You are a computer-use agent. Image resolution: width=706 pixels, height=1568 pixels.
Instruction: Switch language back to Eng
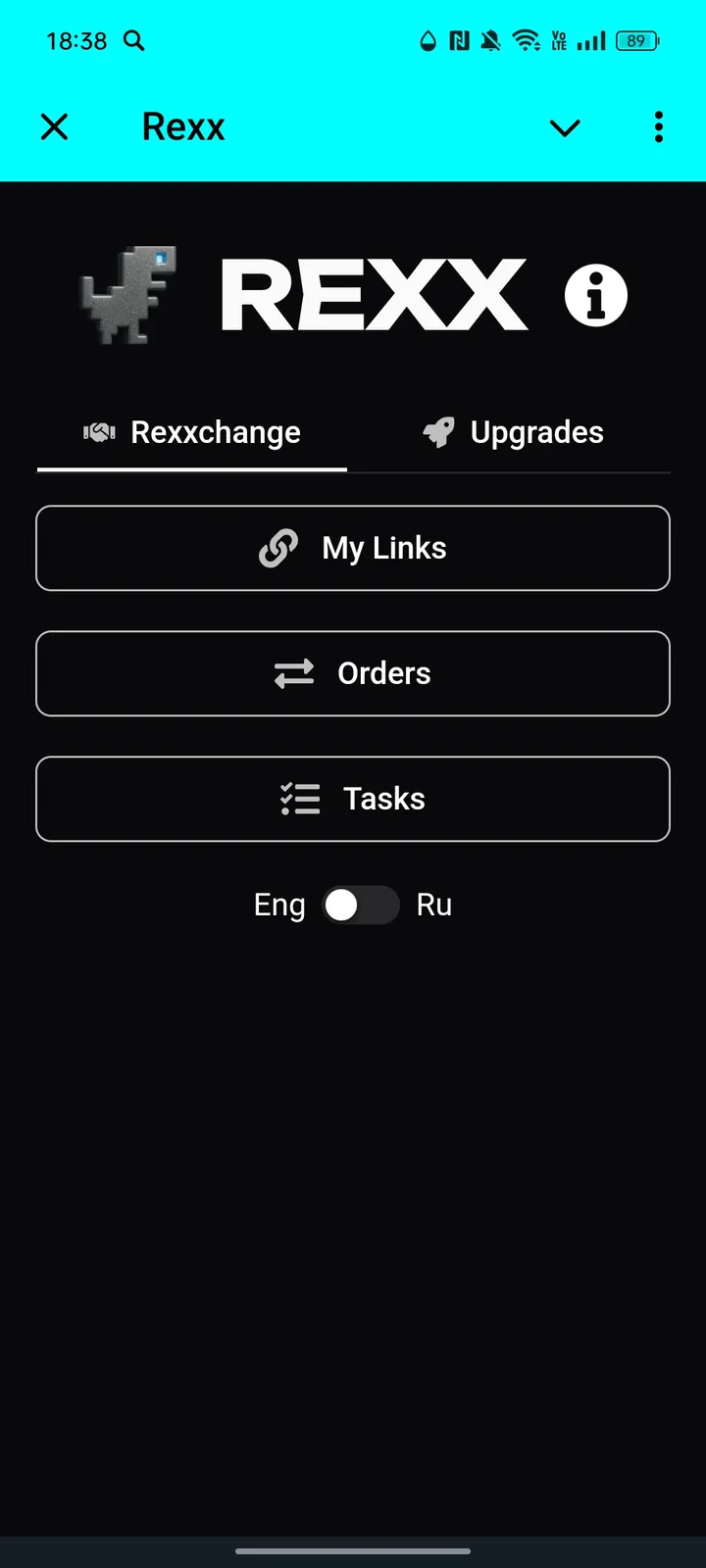pyautogui.click(x=341, y=905)
